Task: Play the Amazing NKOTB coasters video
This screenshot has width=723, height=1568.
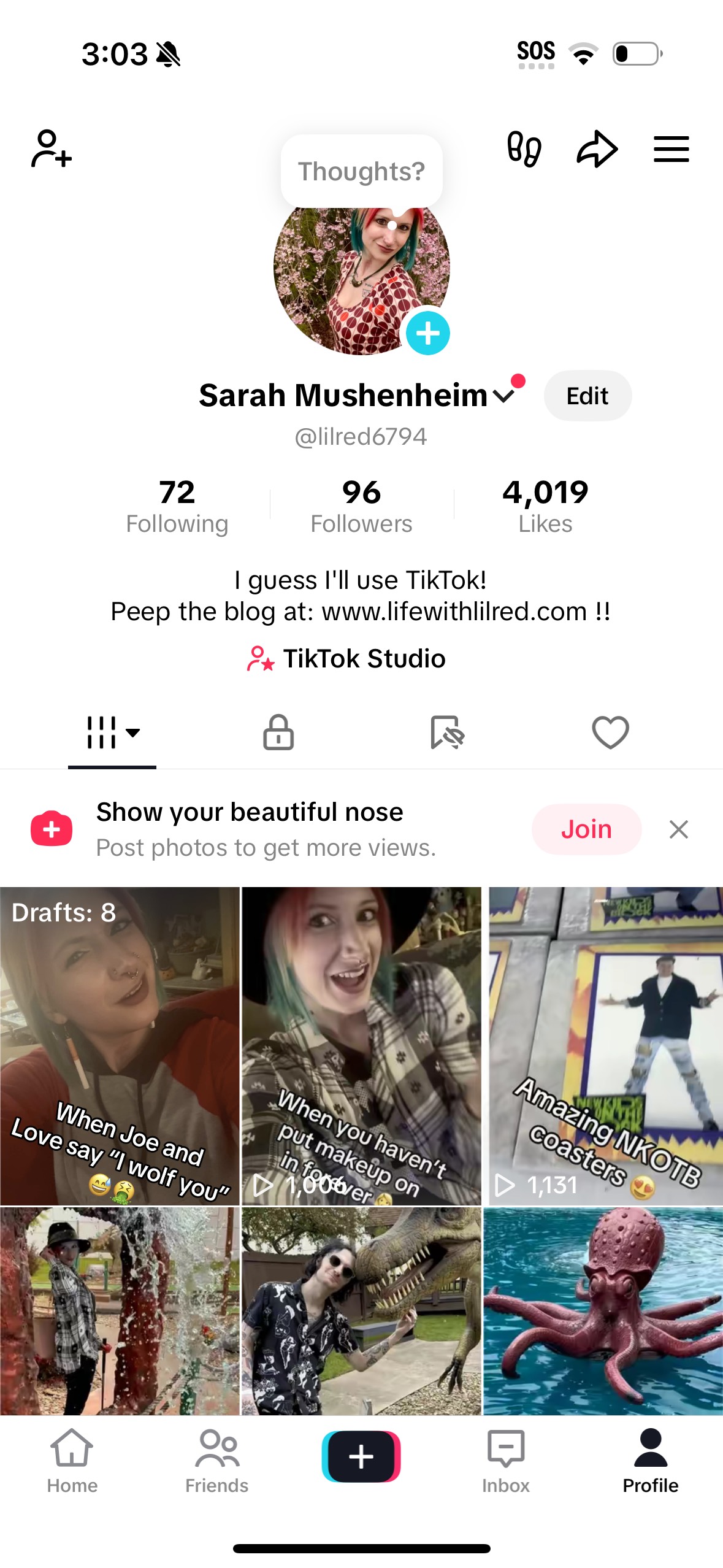Action: 605,1045
